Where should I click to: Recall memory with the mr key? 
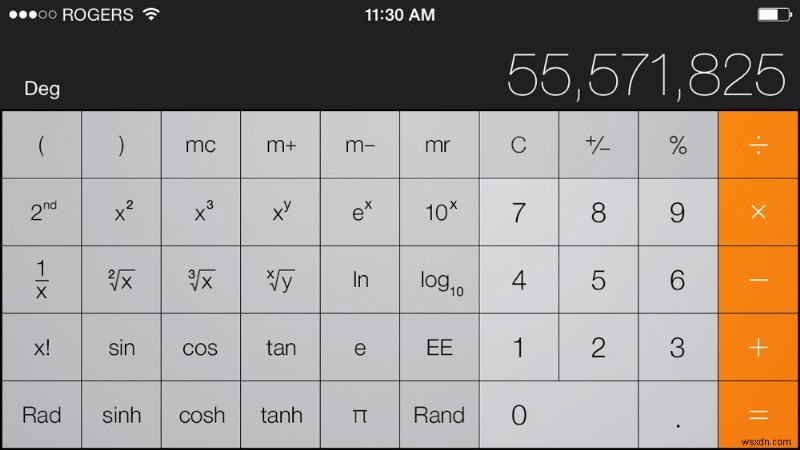click(439, 145)
